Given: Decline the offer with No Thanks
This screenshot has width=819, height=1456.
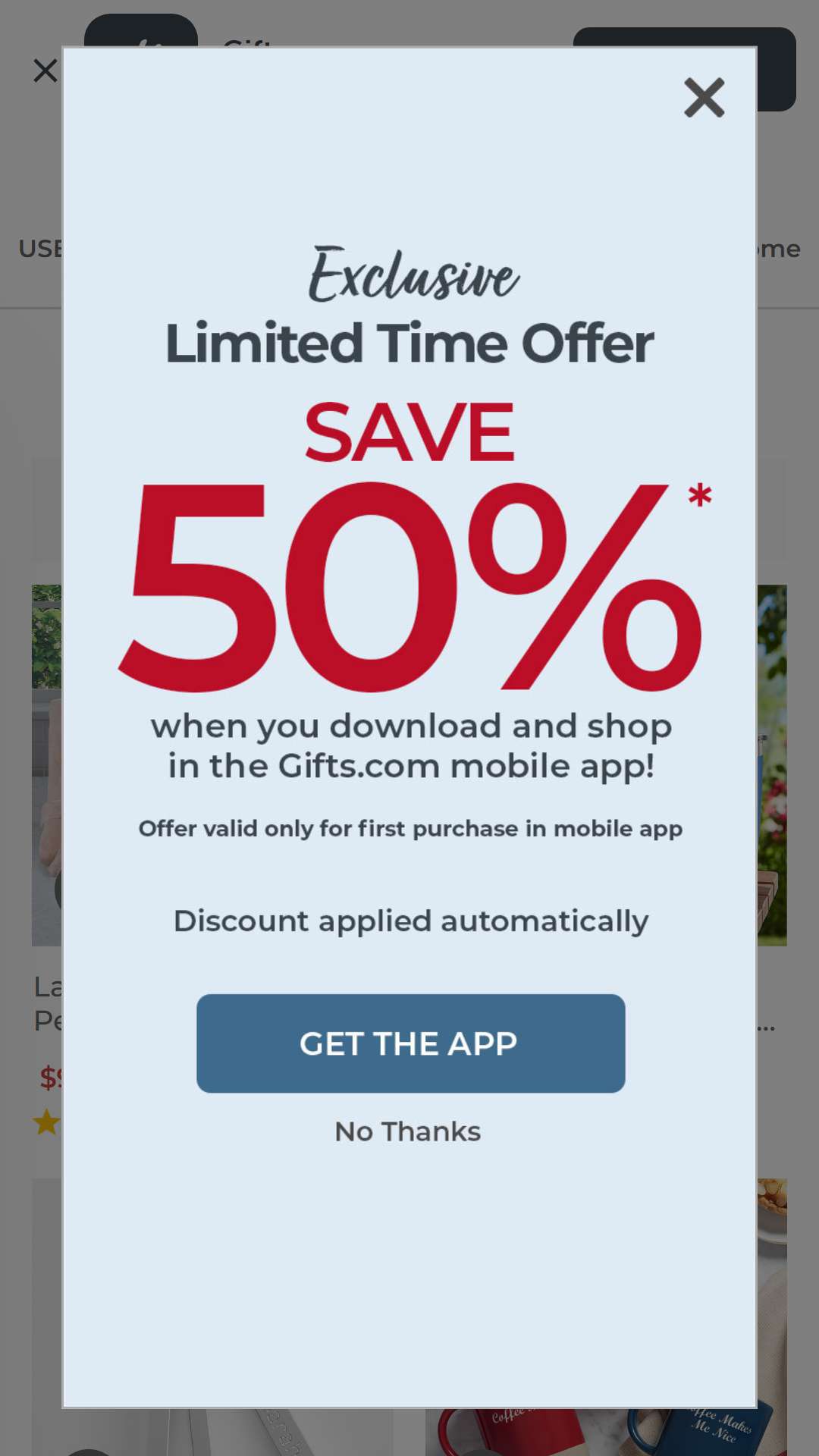Looking at the screenshot, I should tap(408, 1131).
